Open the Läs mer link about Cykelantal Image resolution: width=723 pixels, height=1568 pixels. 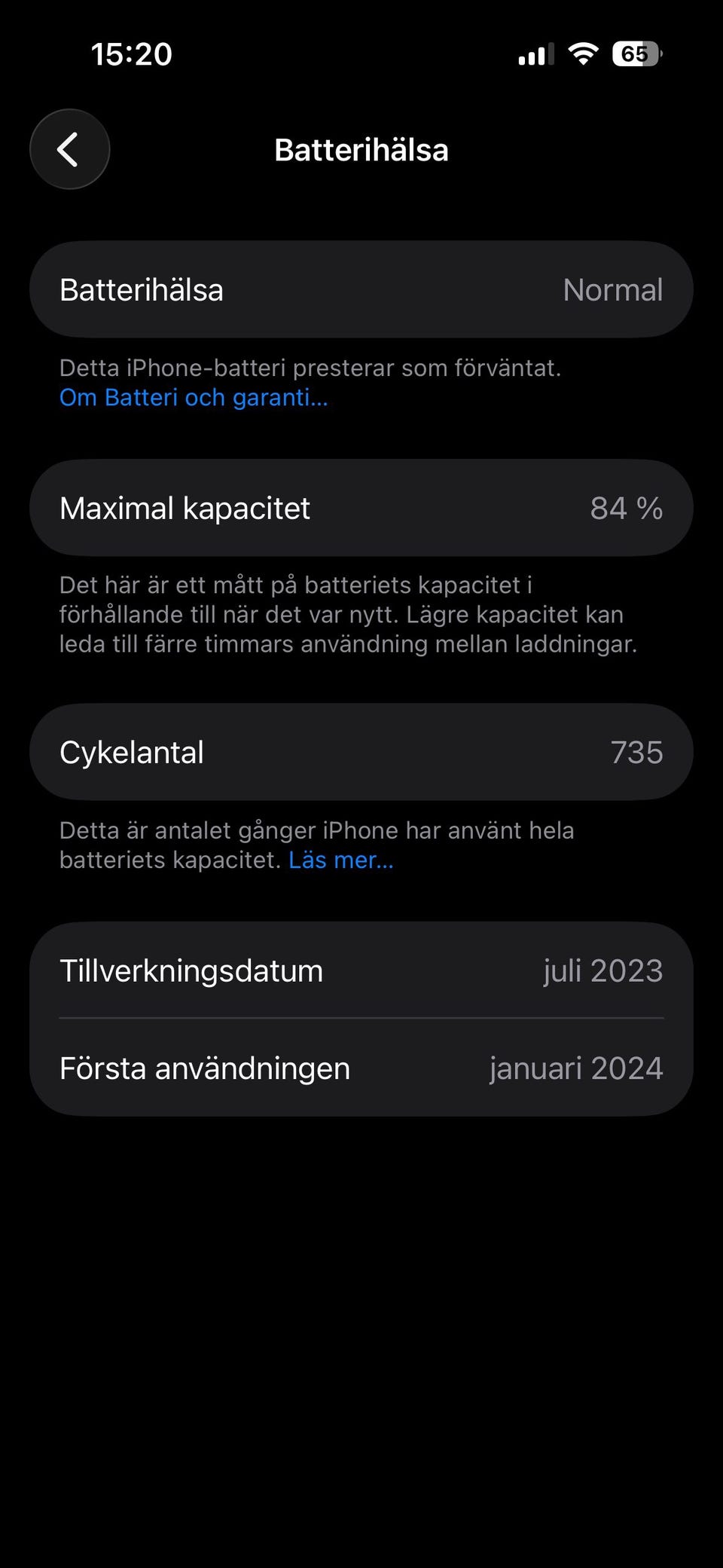click(x=340, y=860)
